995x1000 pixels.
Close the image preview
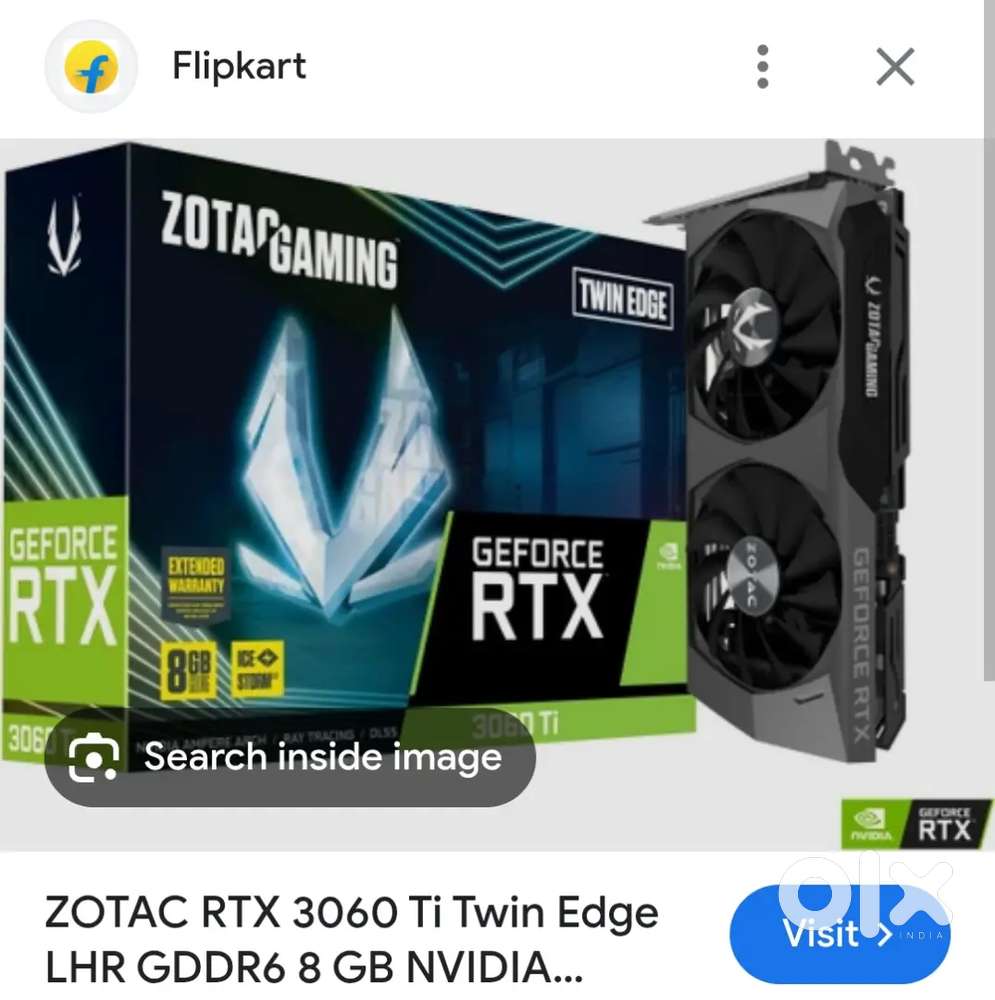pyautogui.click(x=894, y=67)
